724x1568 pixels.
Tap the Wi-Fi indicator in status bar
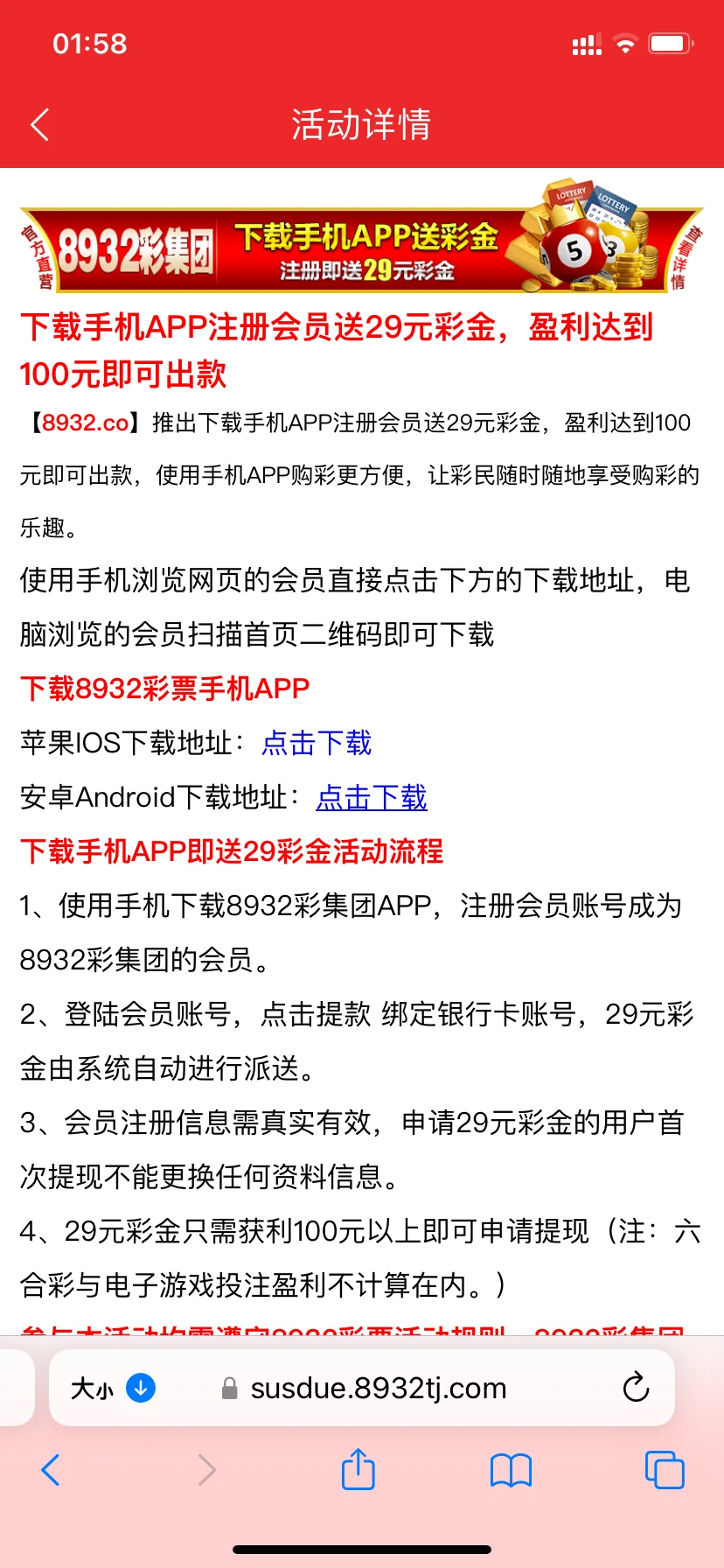point(626,42)
